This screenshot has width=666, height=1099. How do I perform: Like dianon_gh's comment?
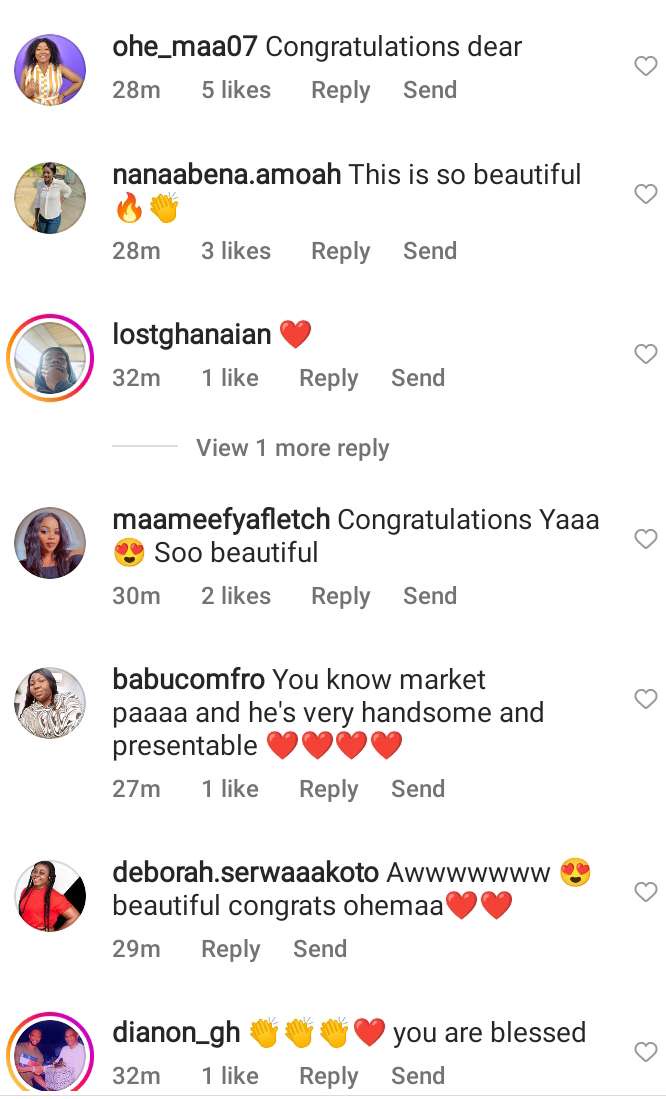pos(646,1051)
